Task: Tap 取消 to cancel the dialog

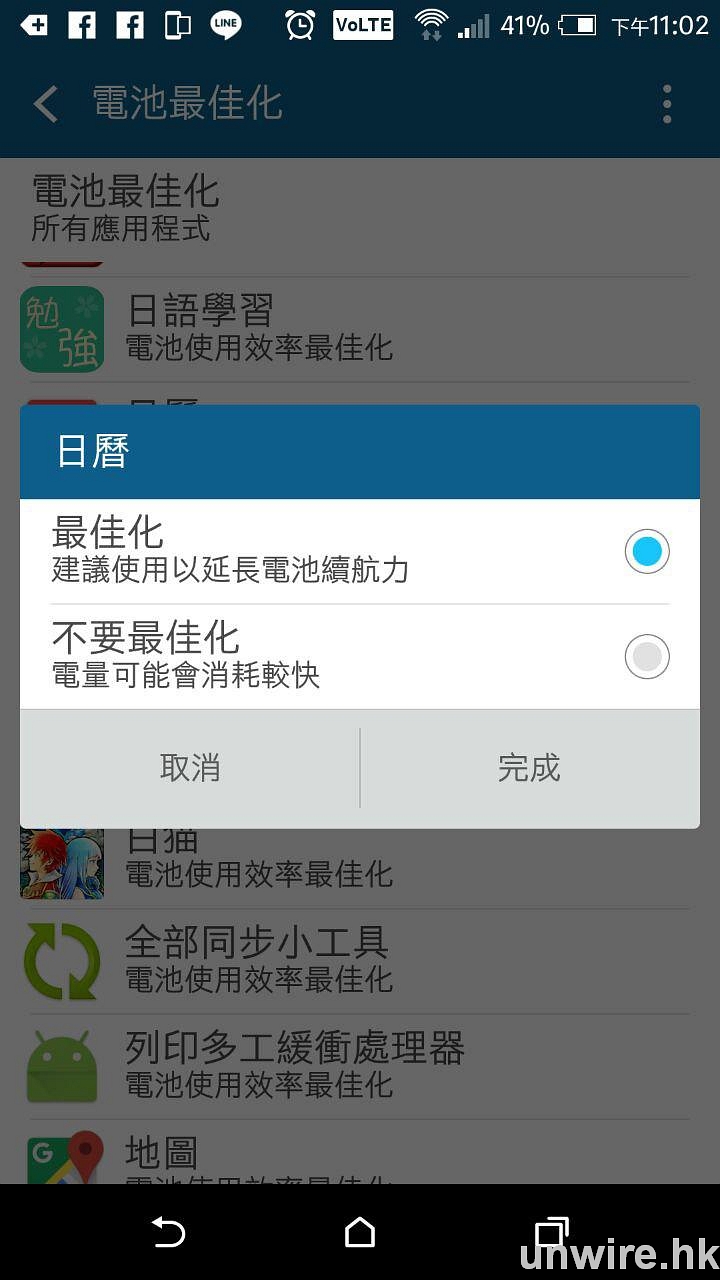Action: [190, 768]
